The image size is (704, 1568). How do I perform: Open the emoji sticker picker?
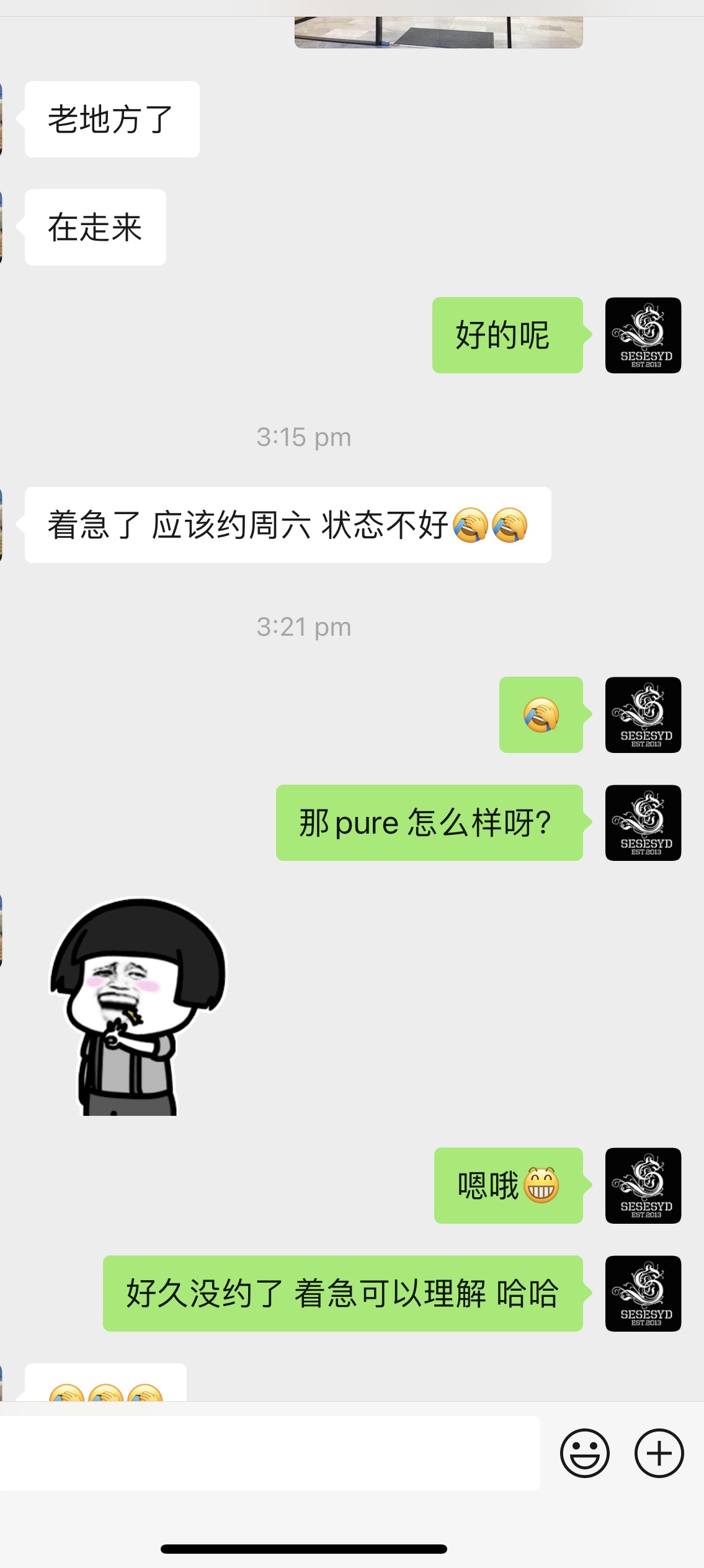[584, 1453]
